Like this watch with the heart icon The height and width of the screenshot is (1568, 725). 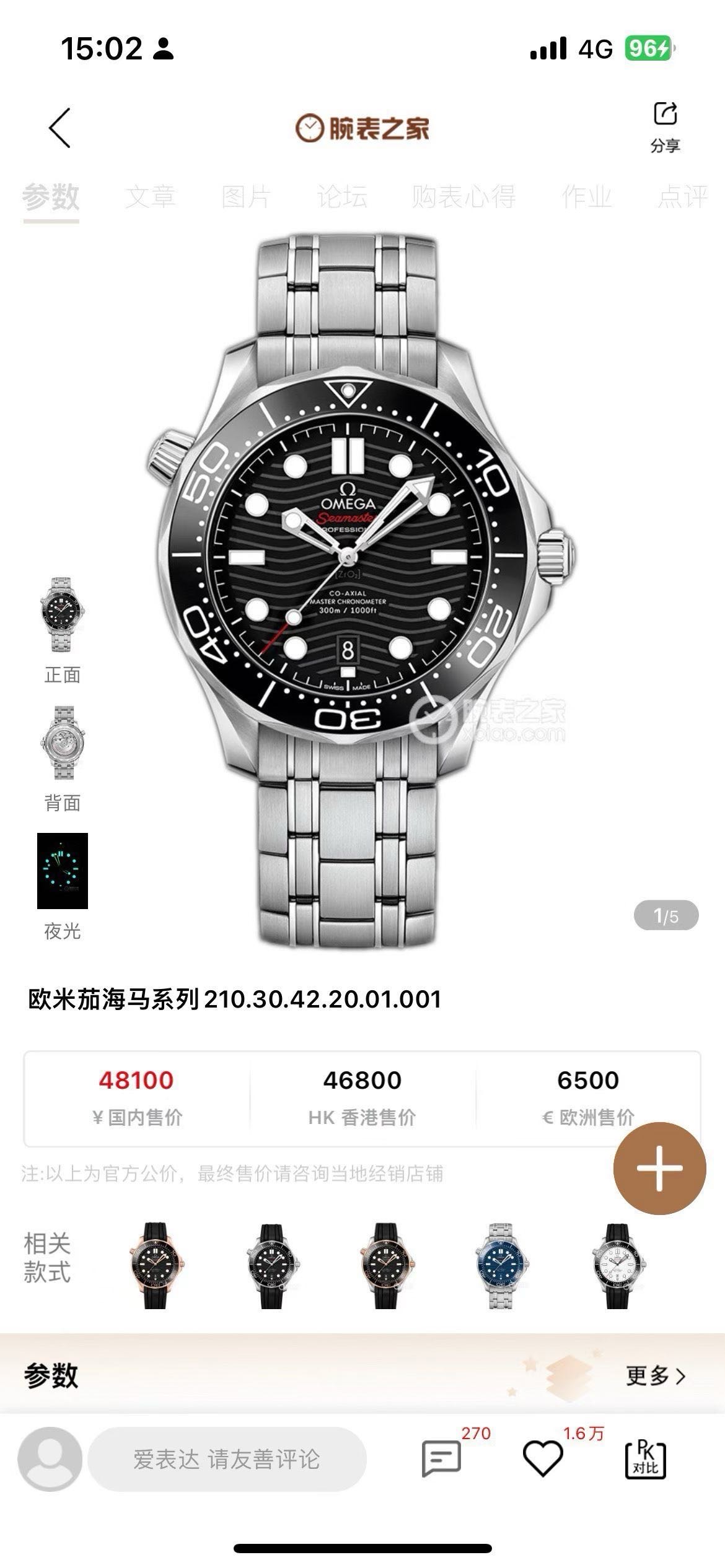pos(543,1458)
